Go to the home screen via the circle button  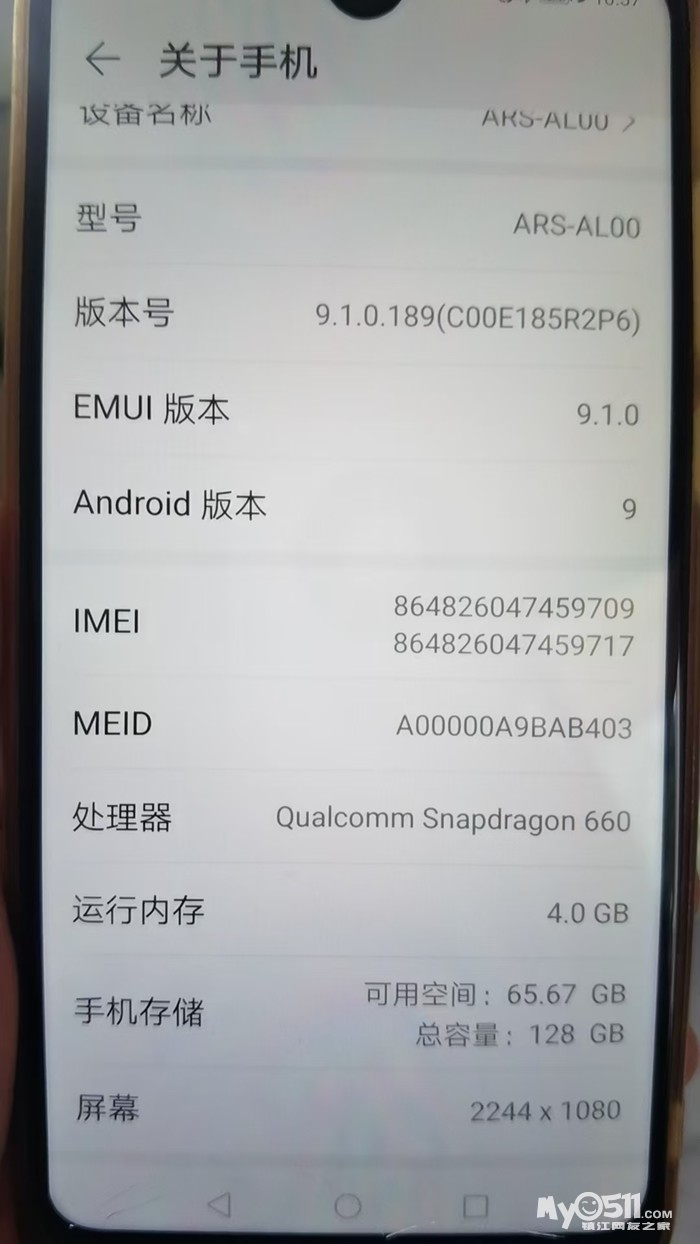(347, 1205)
